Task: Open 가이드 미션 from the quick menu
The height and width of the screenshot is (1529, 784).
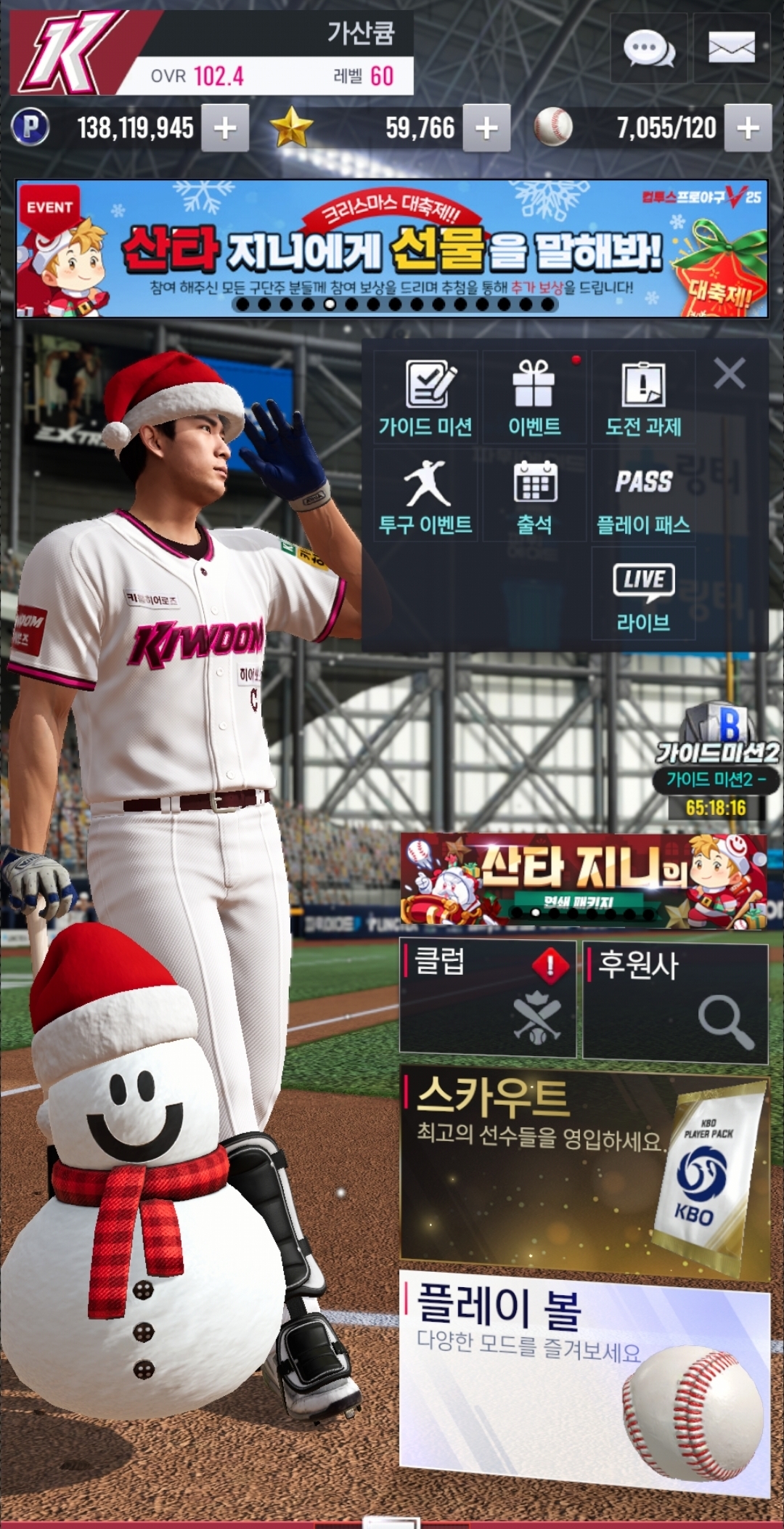Action: [426, 398]
